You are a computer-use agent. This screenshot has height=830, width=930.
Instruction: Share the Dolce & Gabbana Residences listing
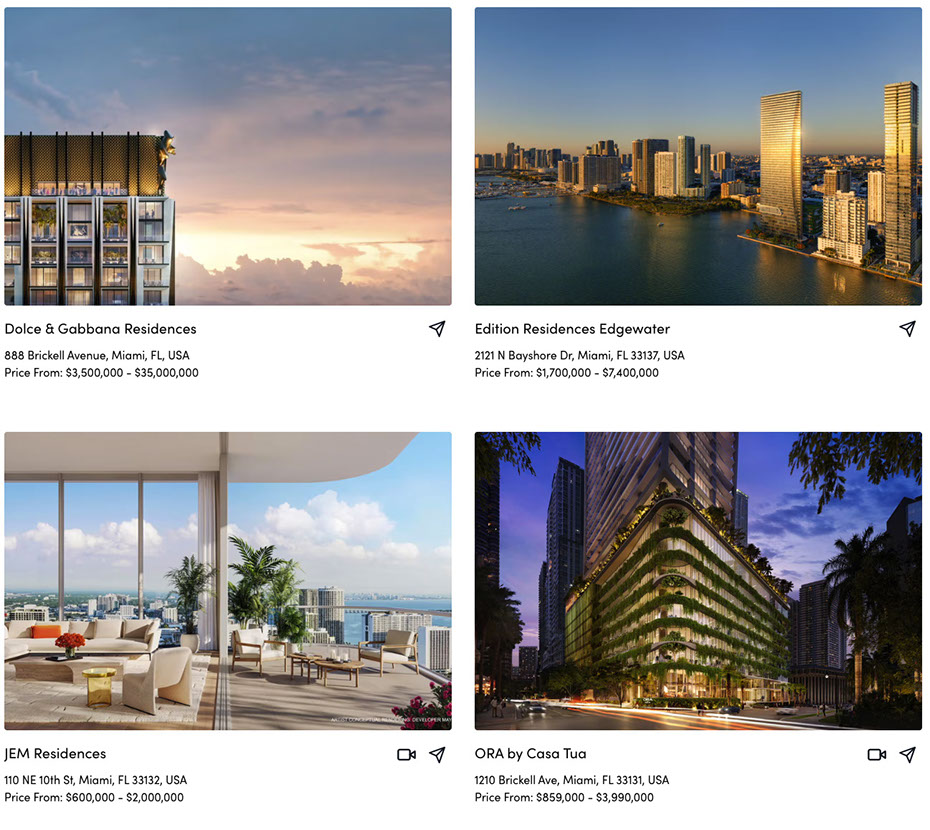coord(437,329)
